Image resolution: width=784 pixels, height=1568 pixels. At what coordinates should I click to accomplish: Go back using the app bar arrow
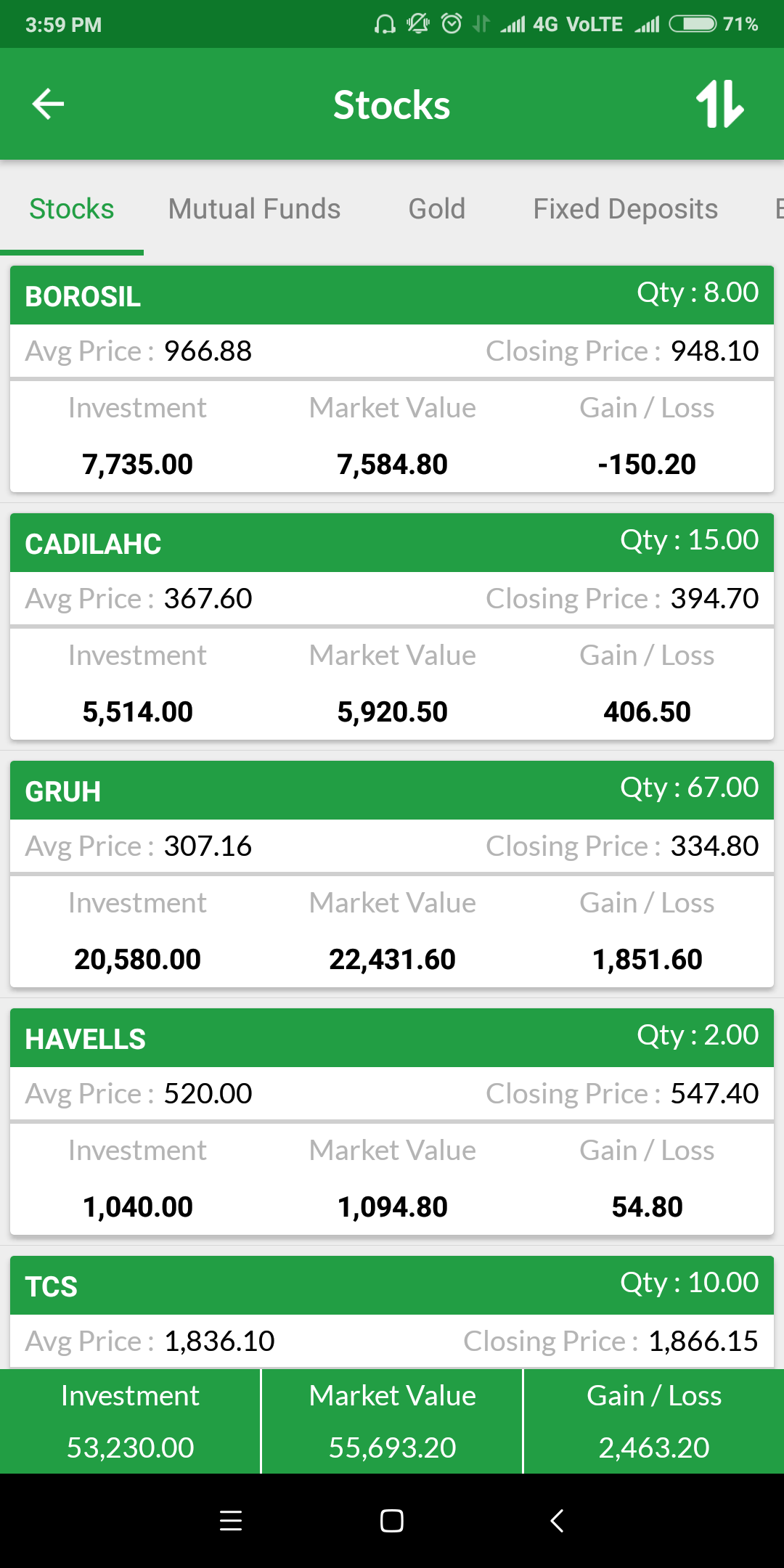[x=49, y=104]
